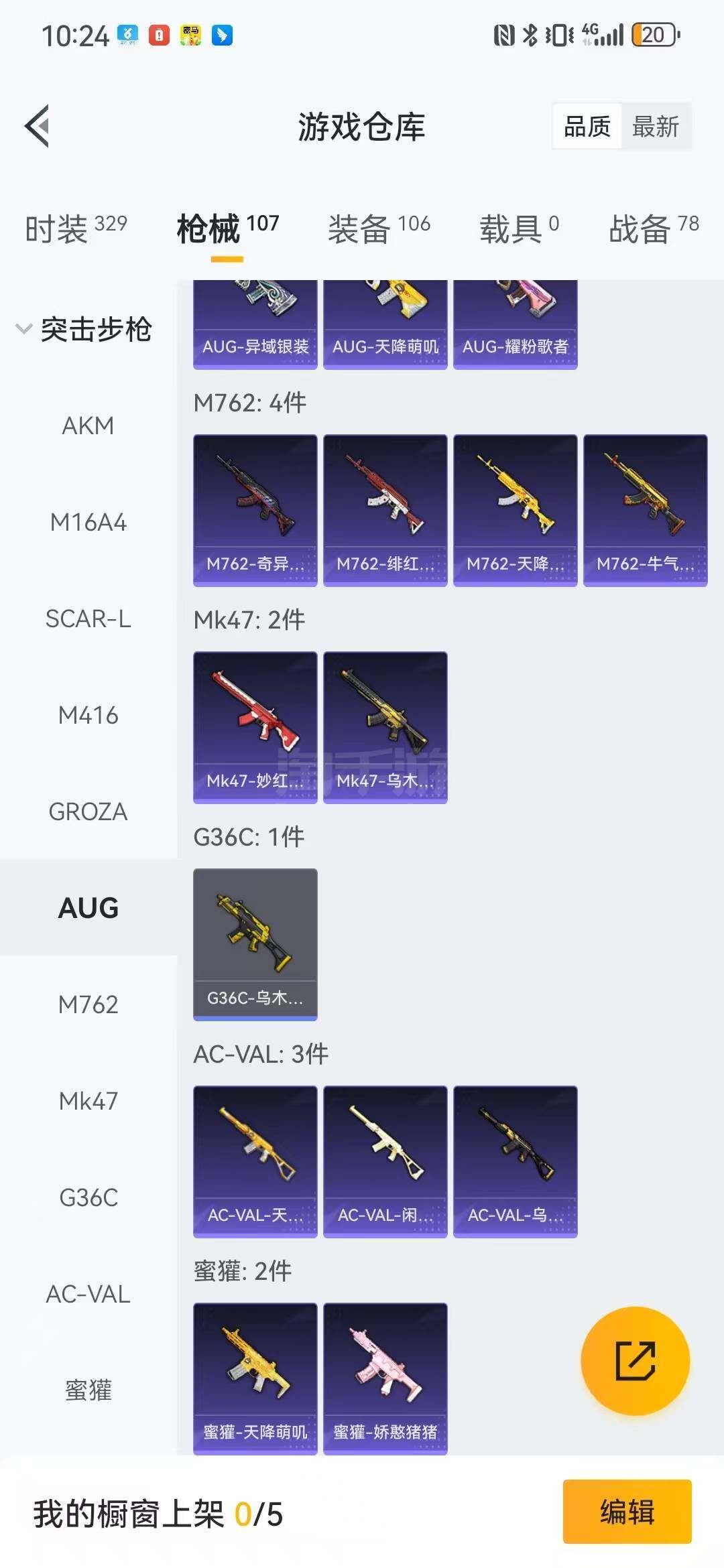View the 蜜獾-娇憨猪猪 skin
Viewport: 724px width, 1568px height.
385,1378
